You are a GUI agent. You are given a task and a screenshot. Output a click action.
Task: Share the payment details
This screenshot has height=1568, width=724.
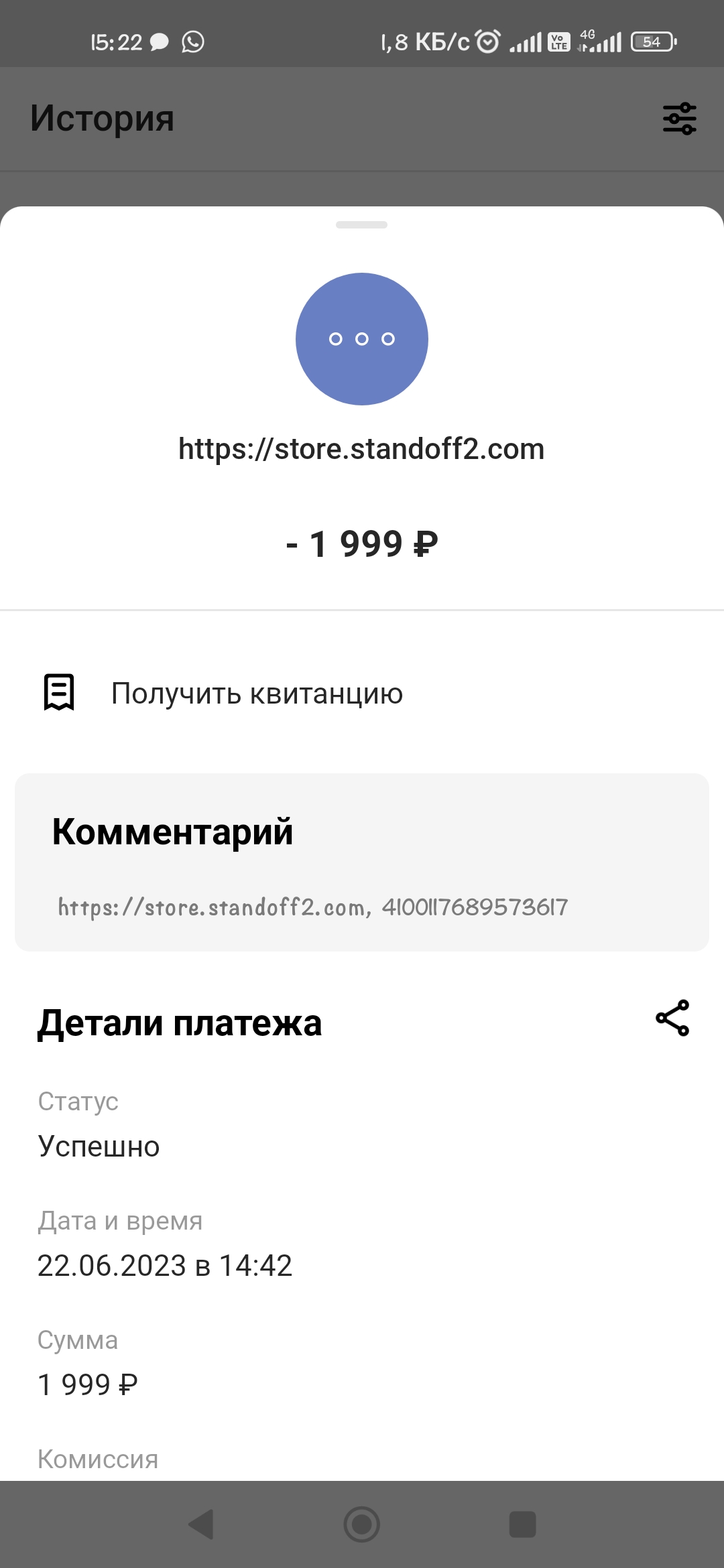[x=672, y=1019]
